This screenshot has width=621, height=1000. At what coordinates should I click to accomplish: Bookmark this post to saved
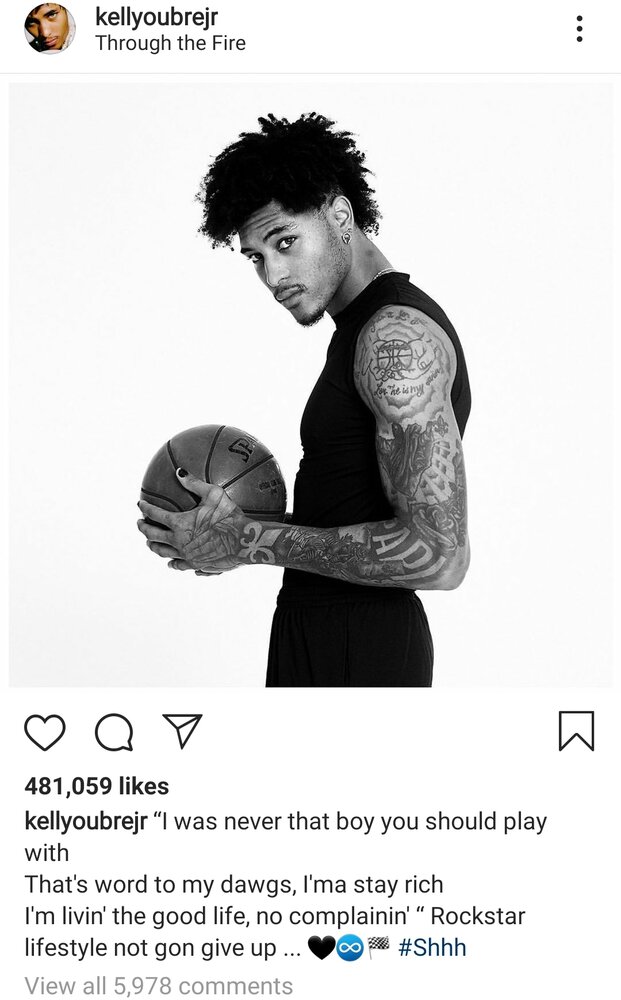[575, 731]
